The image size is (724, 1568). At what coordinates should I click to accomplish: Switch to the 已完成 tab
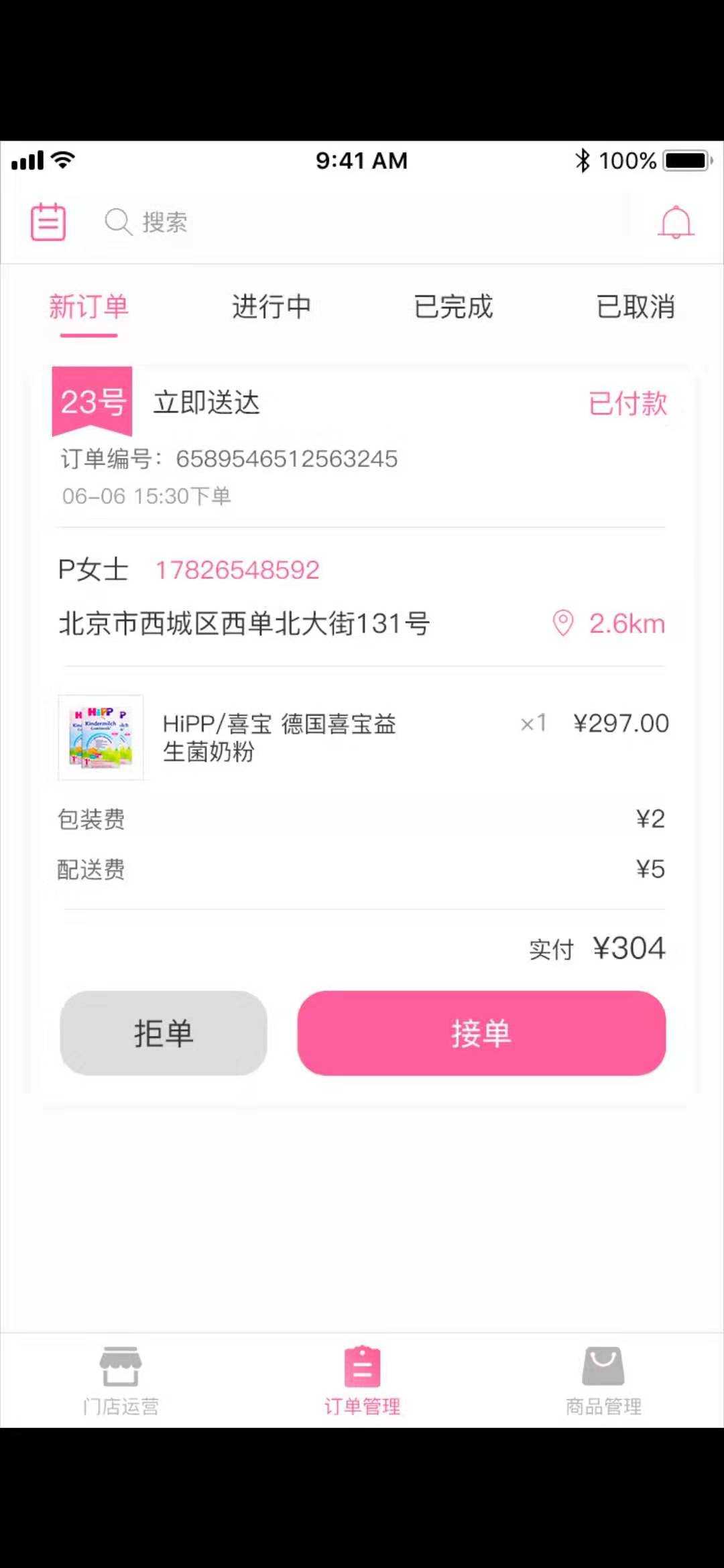[x=453, y=307]
